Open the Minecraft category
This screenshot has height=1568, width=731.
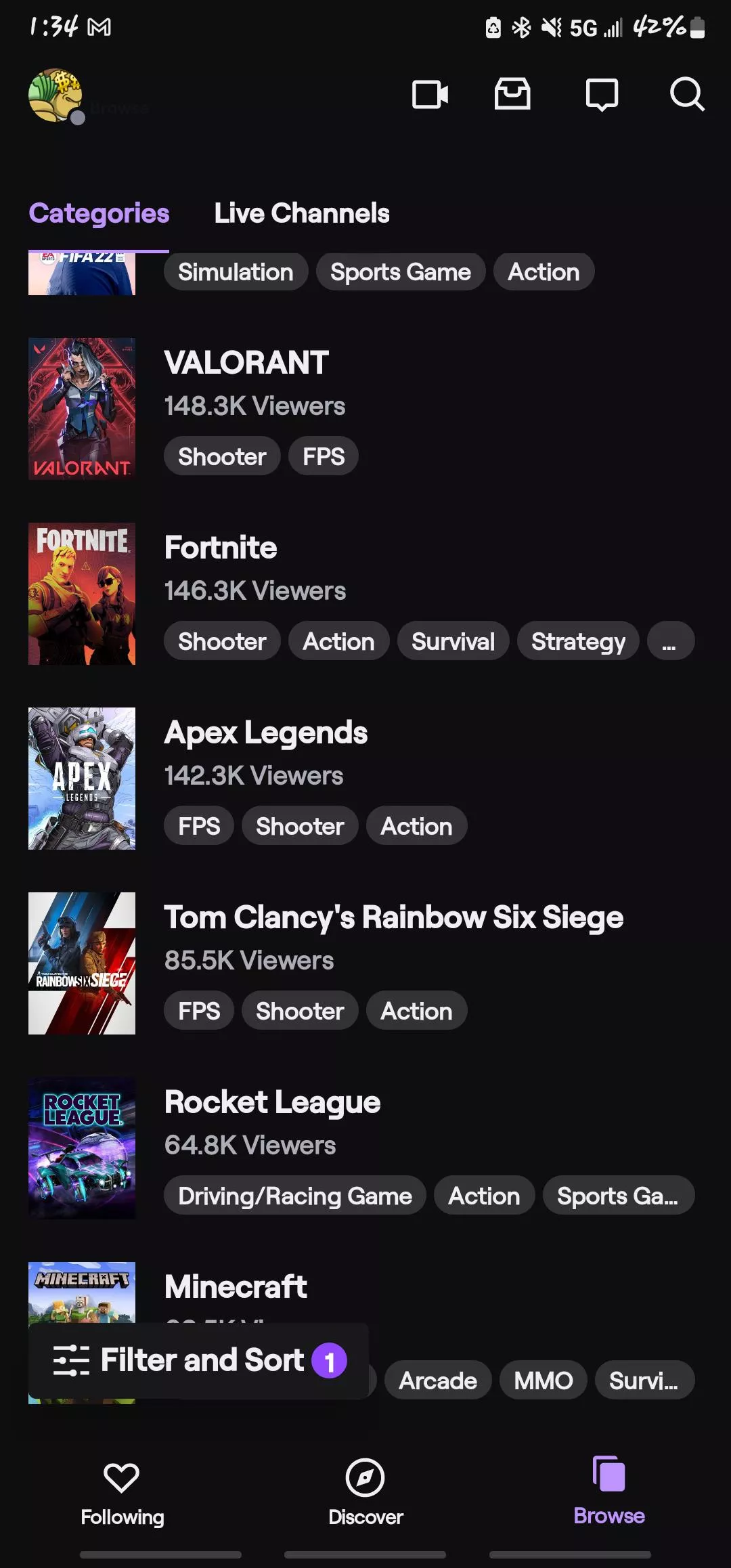[x=236, y=1286]
